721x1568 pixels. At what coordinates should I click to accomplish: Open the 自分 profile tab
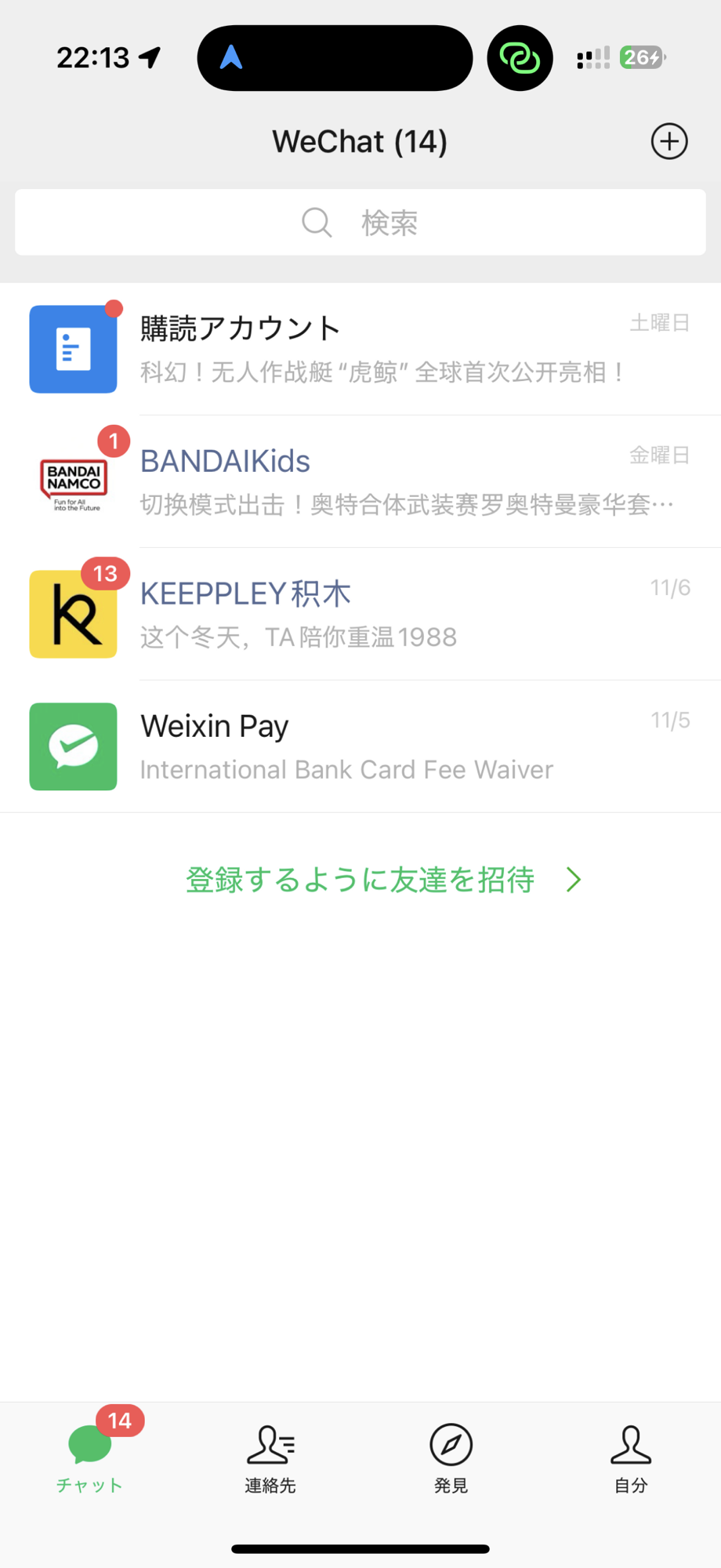click(631, 1457)
